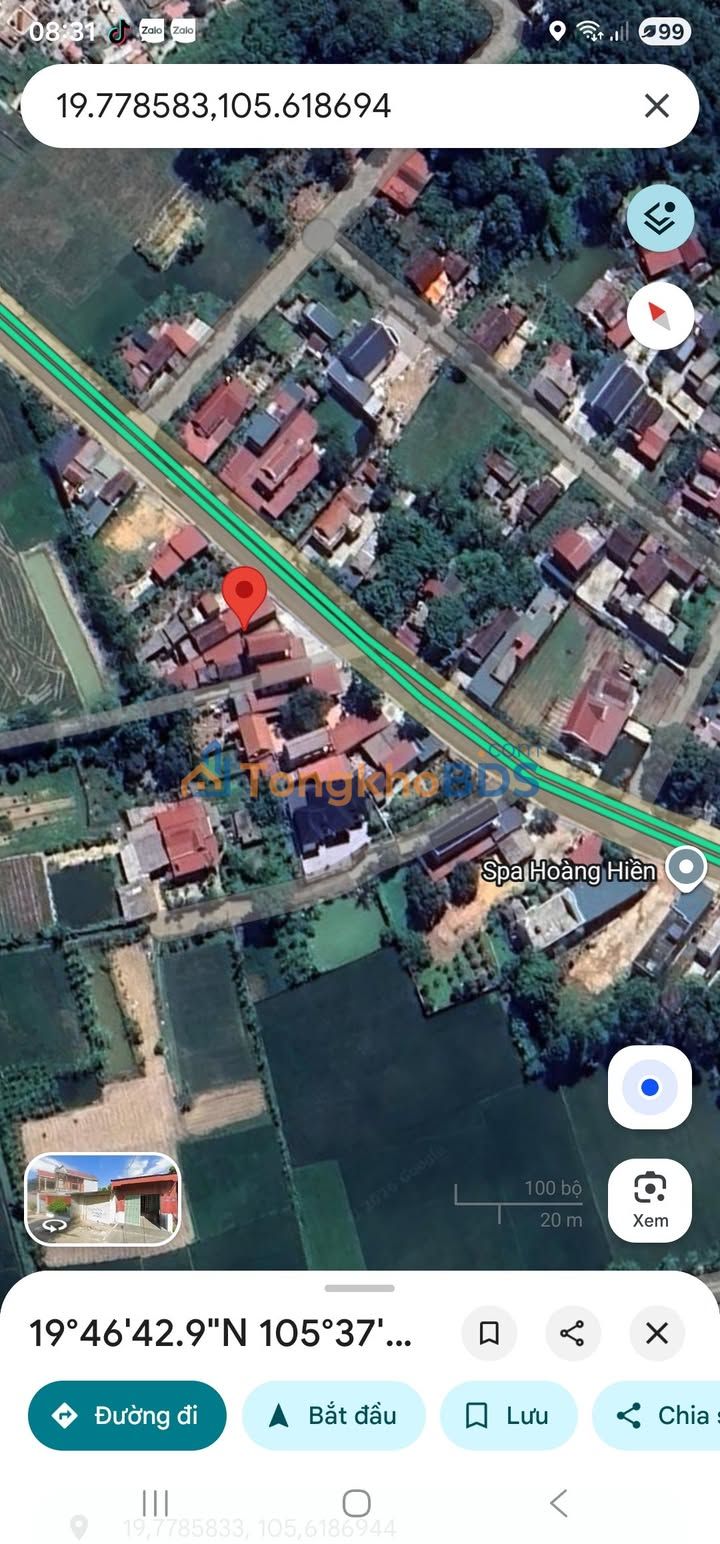The width and height of the screenshot is (720, 1544).
Task: Go back using the system back button
Action: click(x=559, y=1503)
